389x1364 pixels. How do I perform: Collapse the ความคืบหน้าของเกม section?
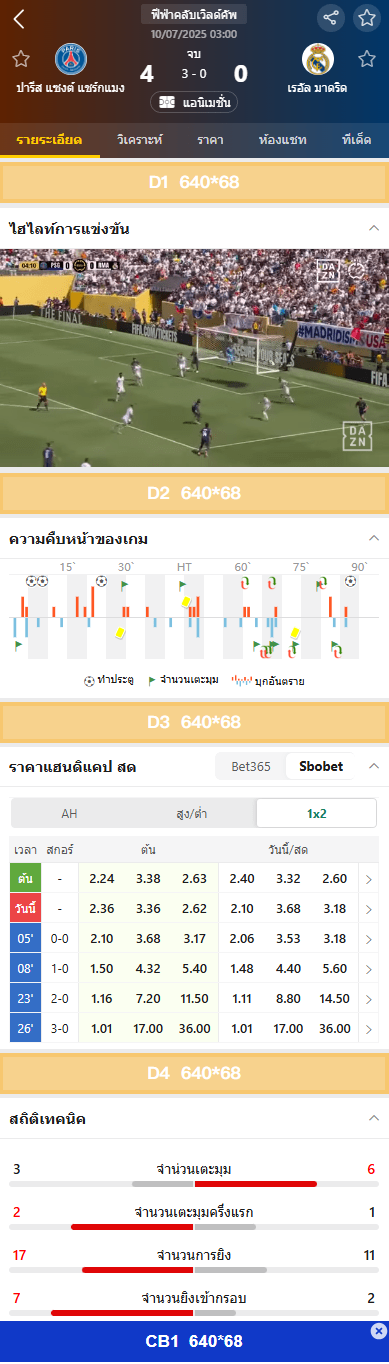374,538
